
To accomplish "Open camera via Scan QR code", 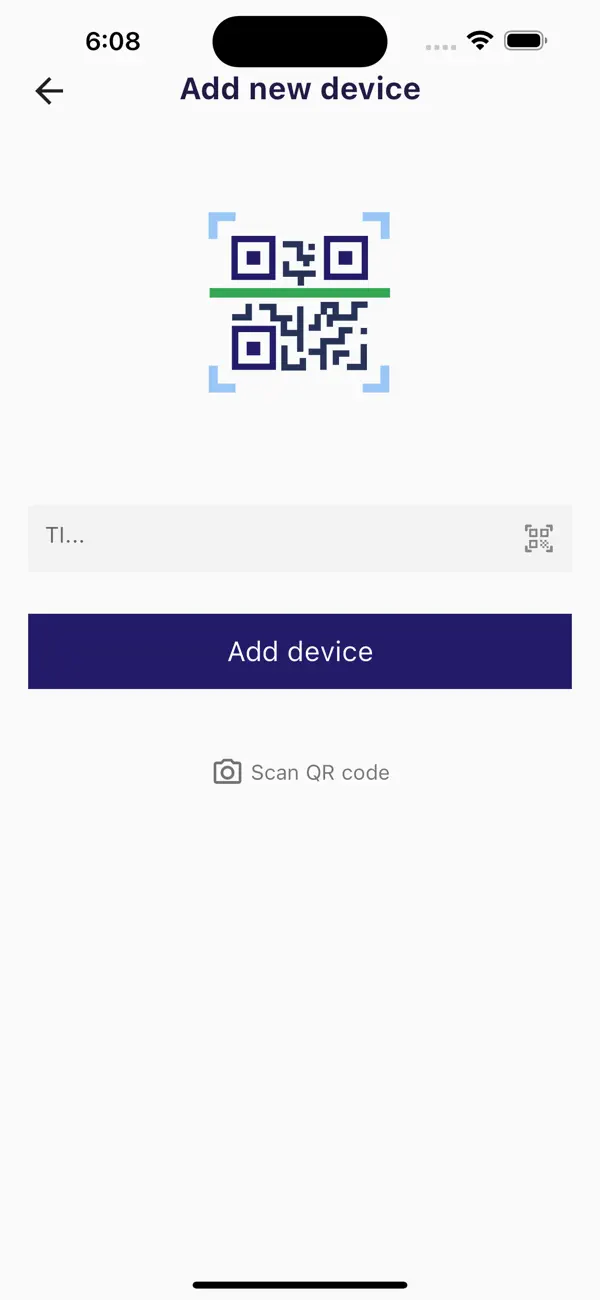I will [x=301, y=772].
